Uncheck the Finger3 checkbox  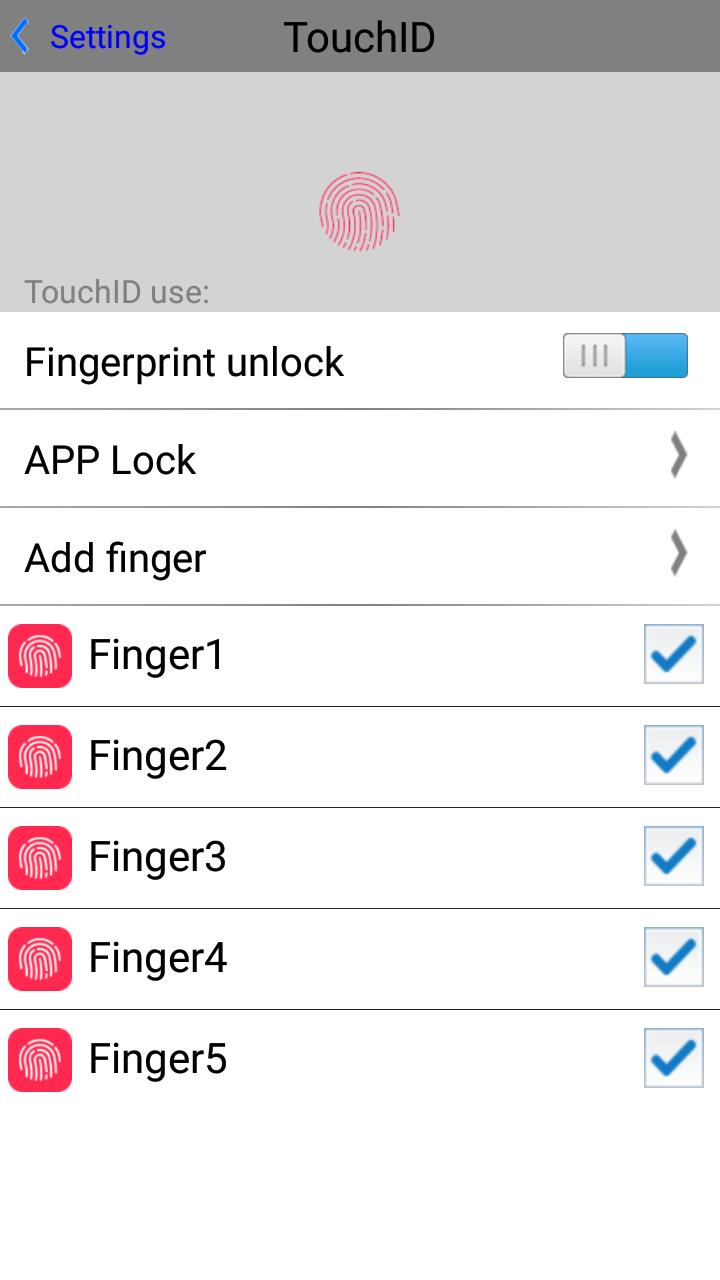point(674,856)
